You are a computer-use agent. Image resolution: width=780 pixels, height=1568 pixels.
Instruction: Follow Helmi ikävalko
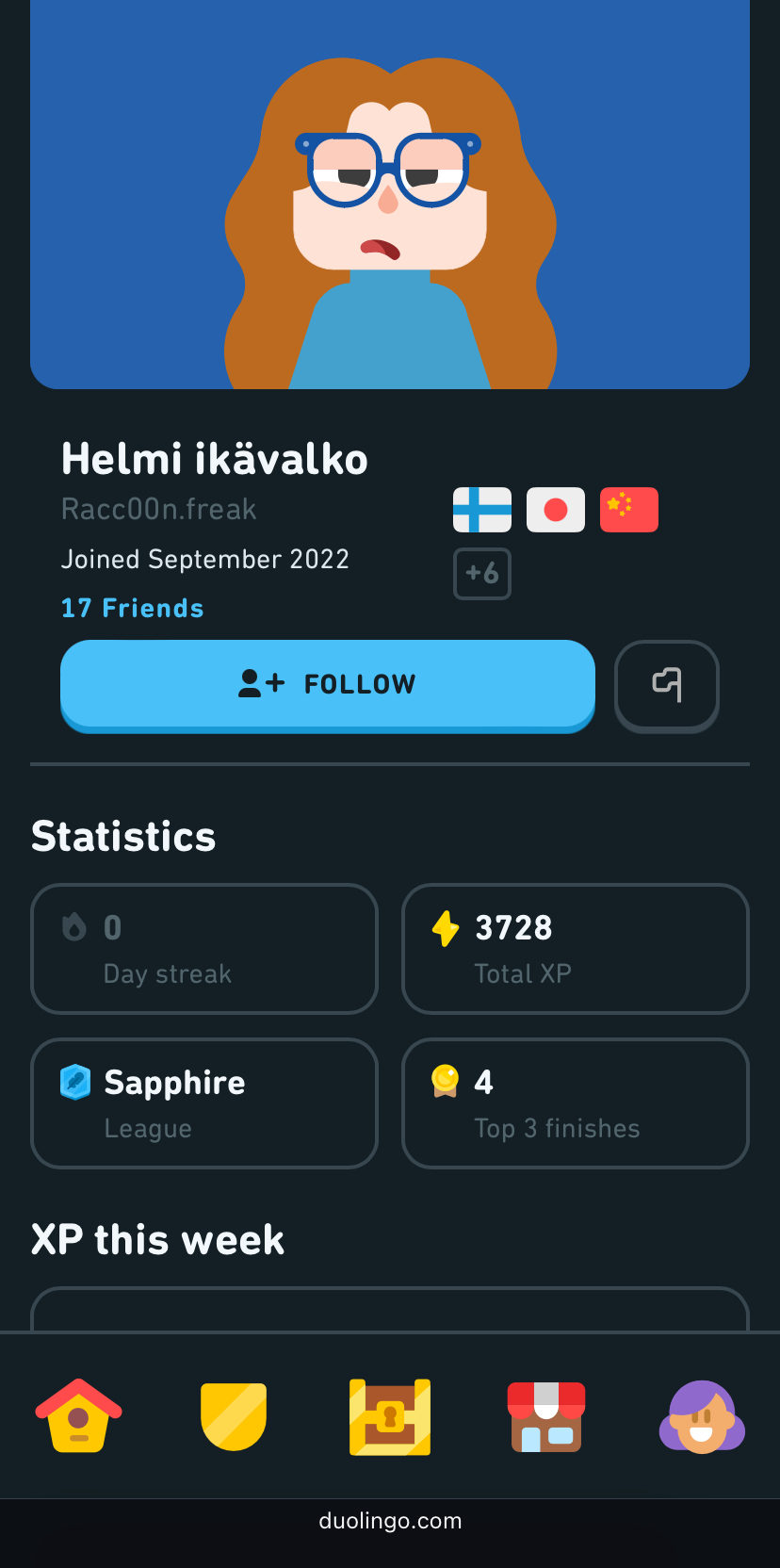(328, 685)
